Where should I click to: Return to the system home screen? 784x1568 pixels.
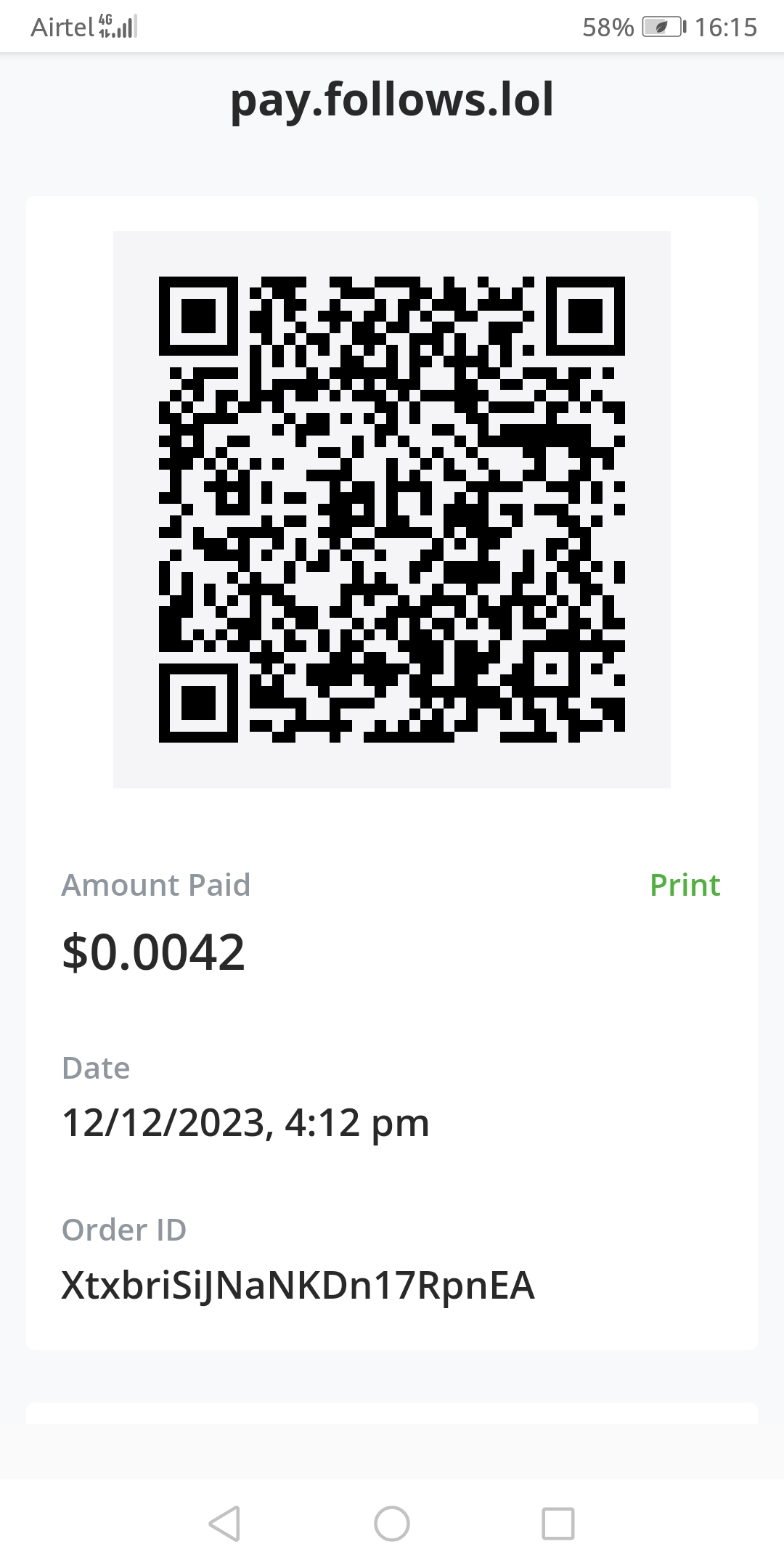[392, 1523]
